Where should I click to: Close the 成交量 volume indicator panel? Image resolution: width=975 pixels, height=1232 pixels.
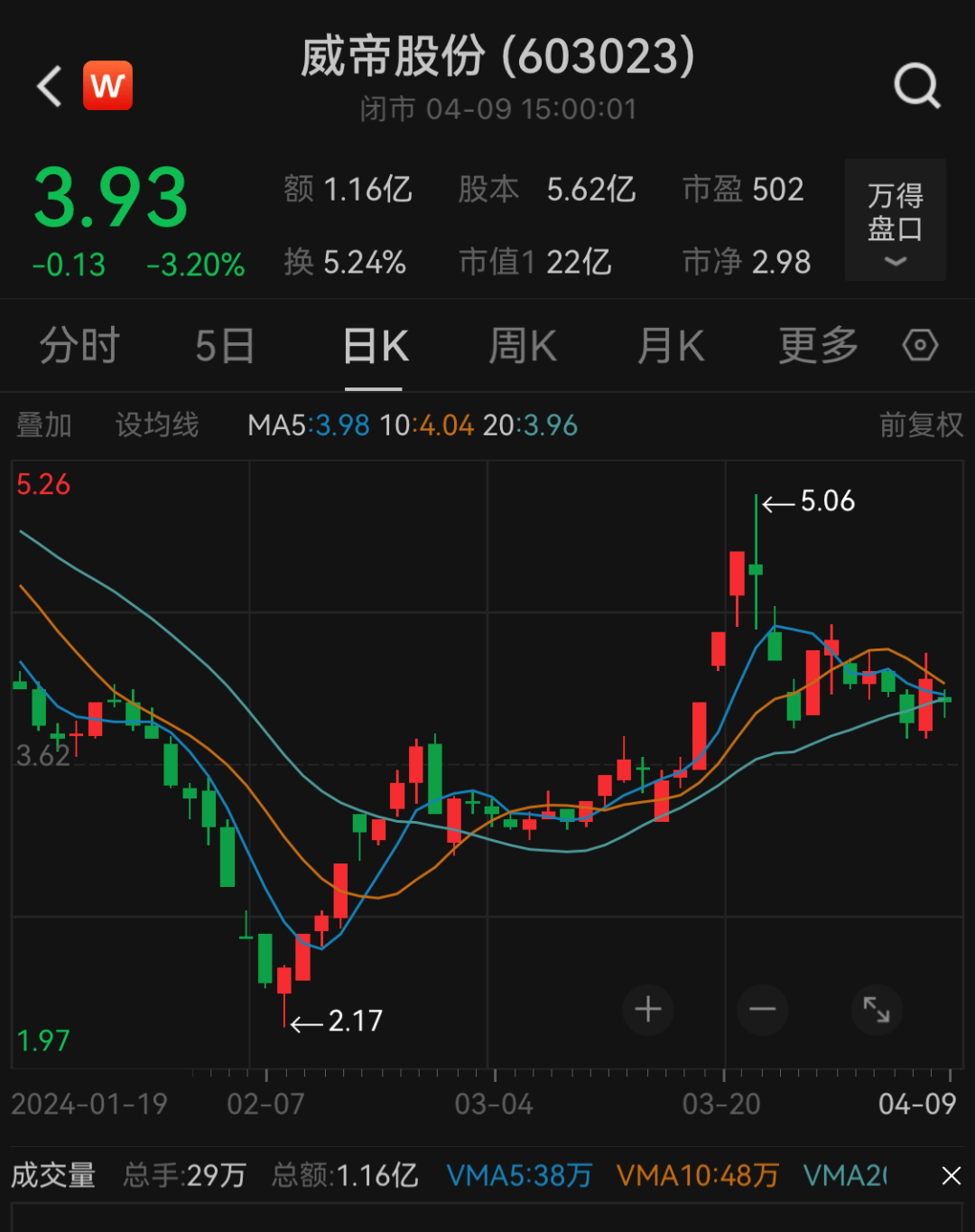pos(951,1176)
